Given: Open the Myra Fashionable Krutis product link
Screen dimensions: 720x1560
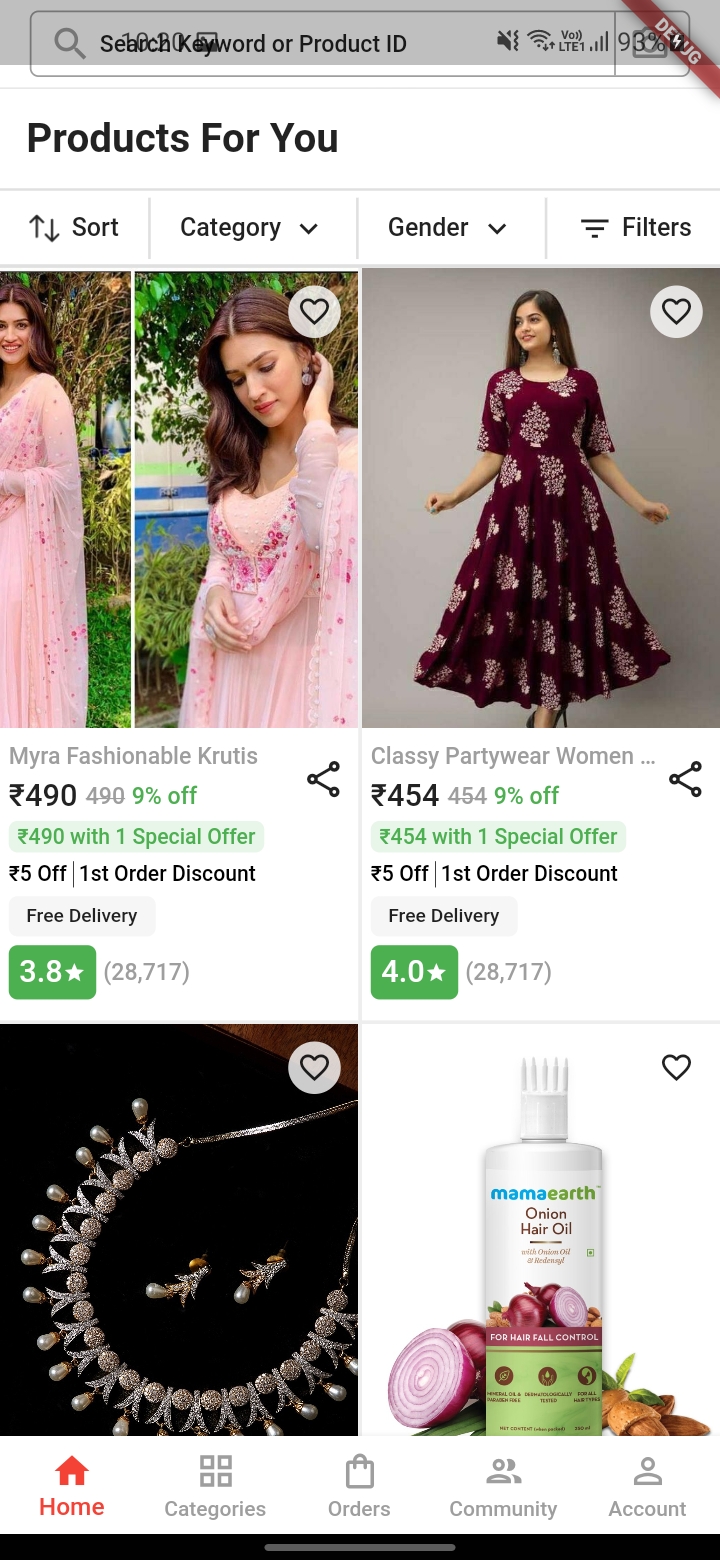Looking at the screenshot, I should pos(133,756).
